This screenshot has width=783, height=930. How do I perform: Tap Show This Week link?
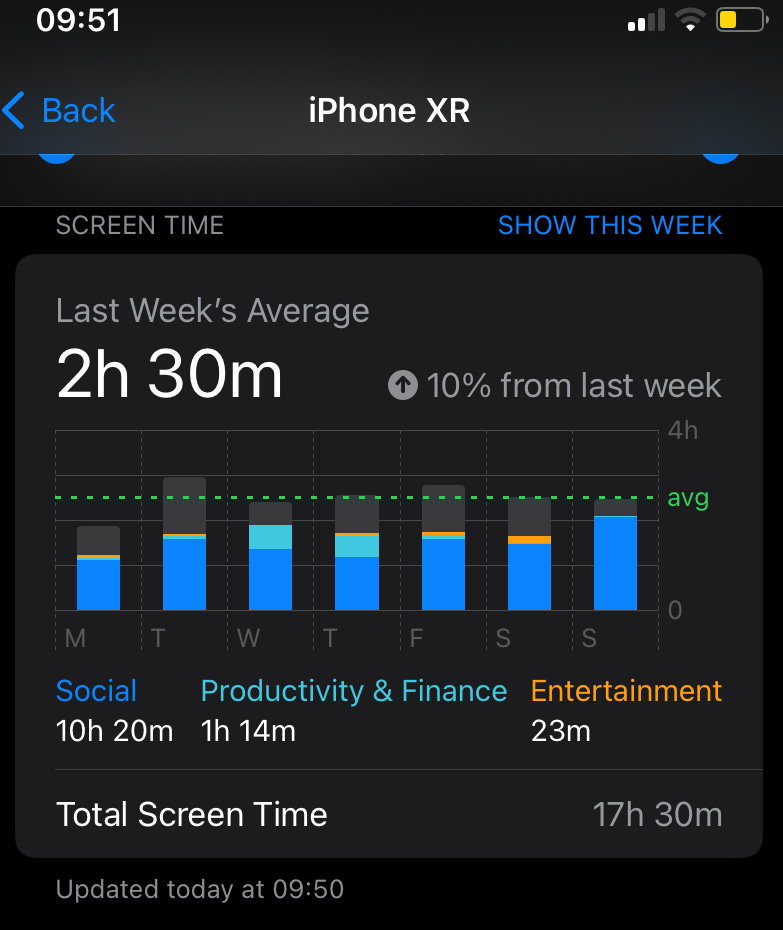point(610,225)
